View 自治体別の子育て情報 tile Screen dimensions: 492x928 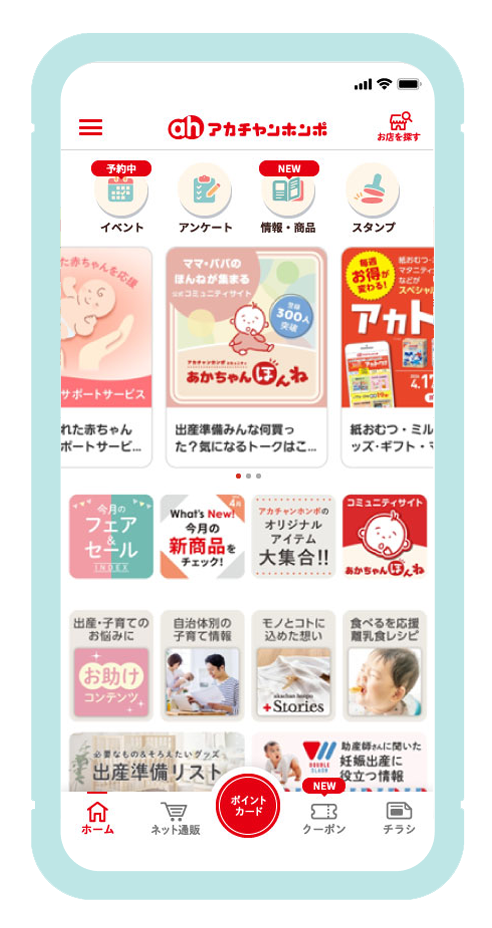(x=202, y=666)
